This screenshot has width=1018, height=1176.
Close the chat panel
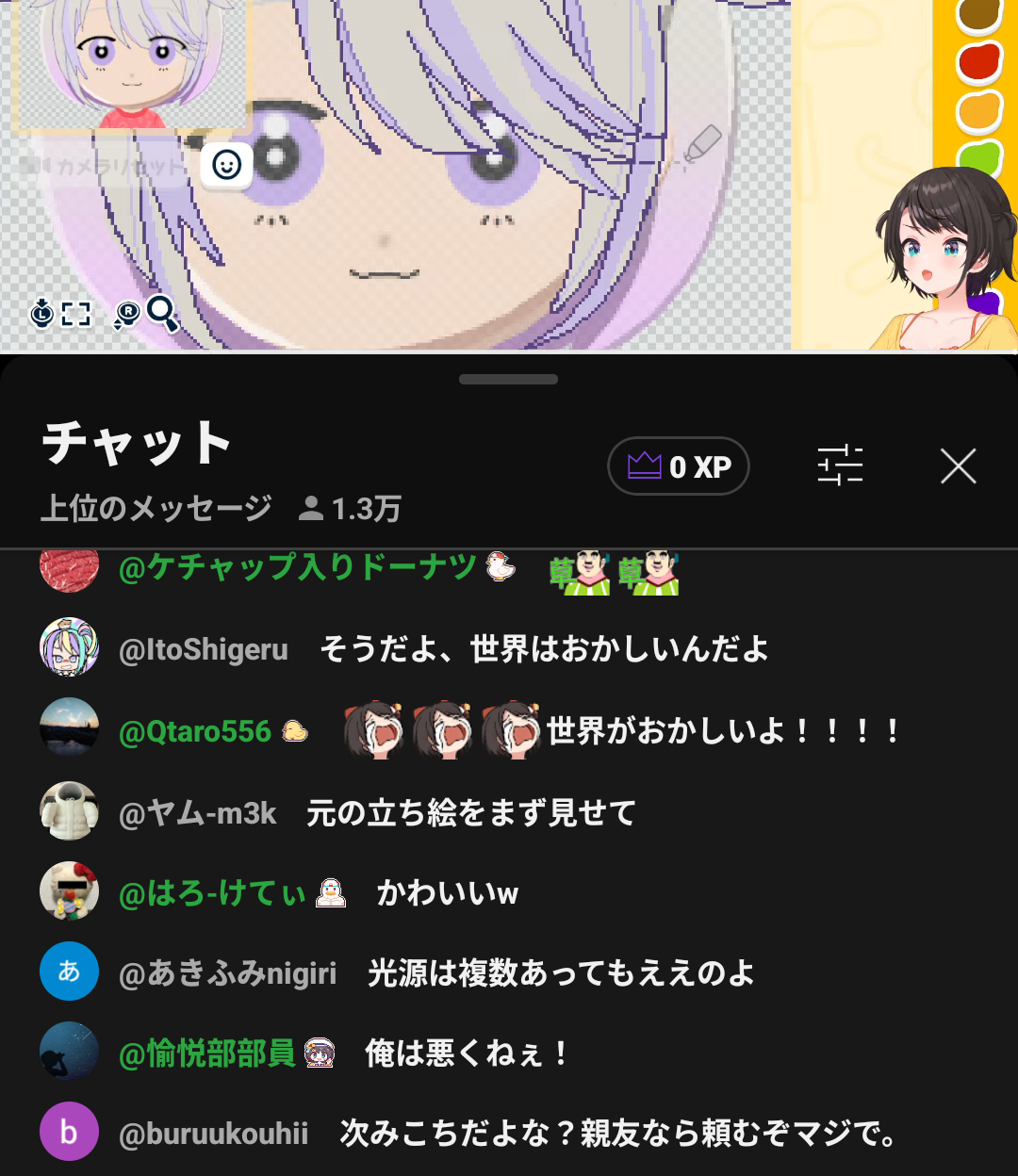pyautogui.click(x=958, y=466)
